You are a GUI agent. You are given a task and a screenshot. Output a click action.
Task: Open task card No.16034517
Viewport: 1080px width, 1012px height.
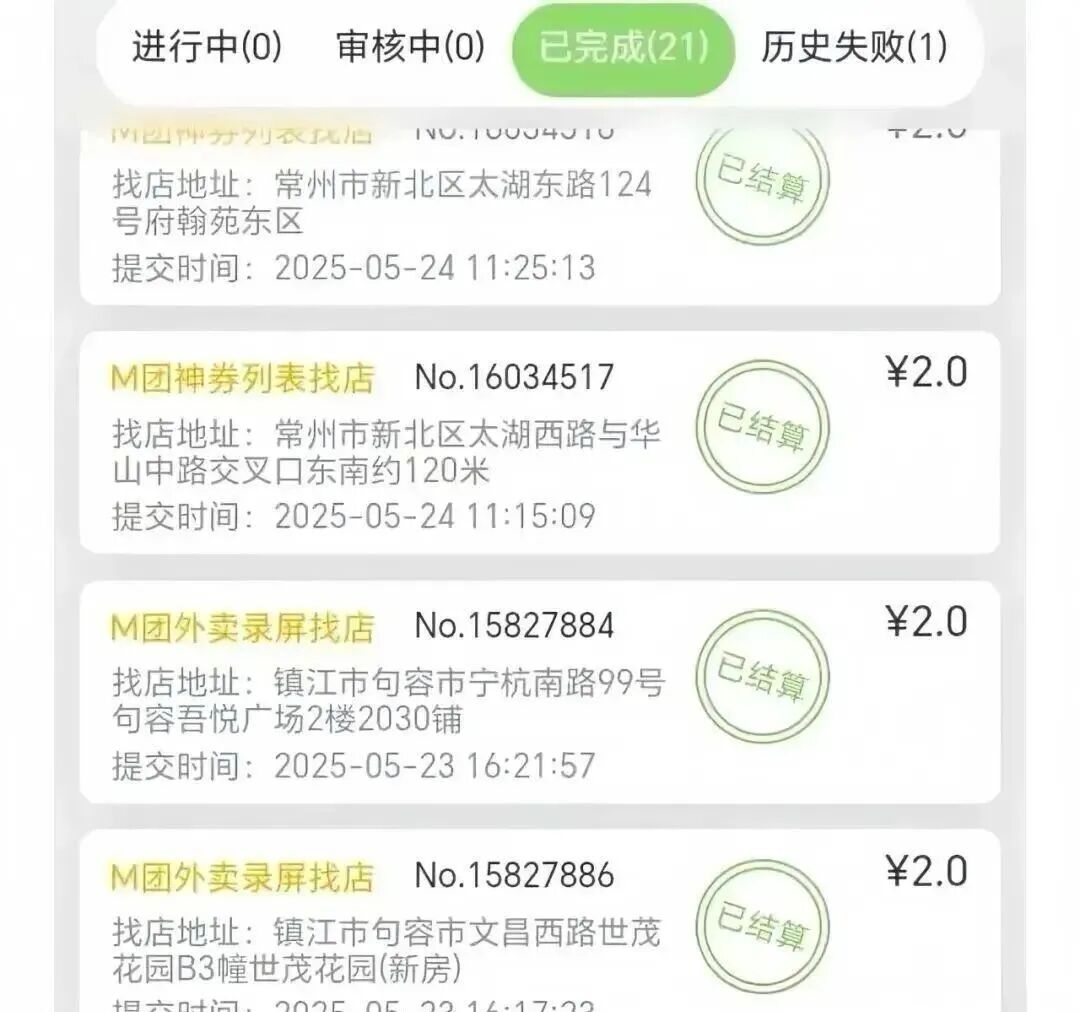tap(540, 443)
